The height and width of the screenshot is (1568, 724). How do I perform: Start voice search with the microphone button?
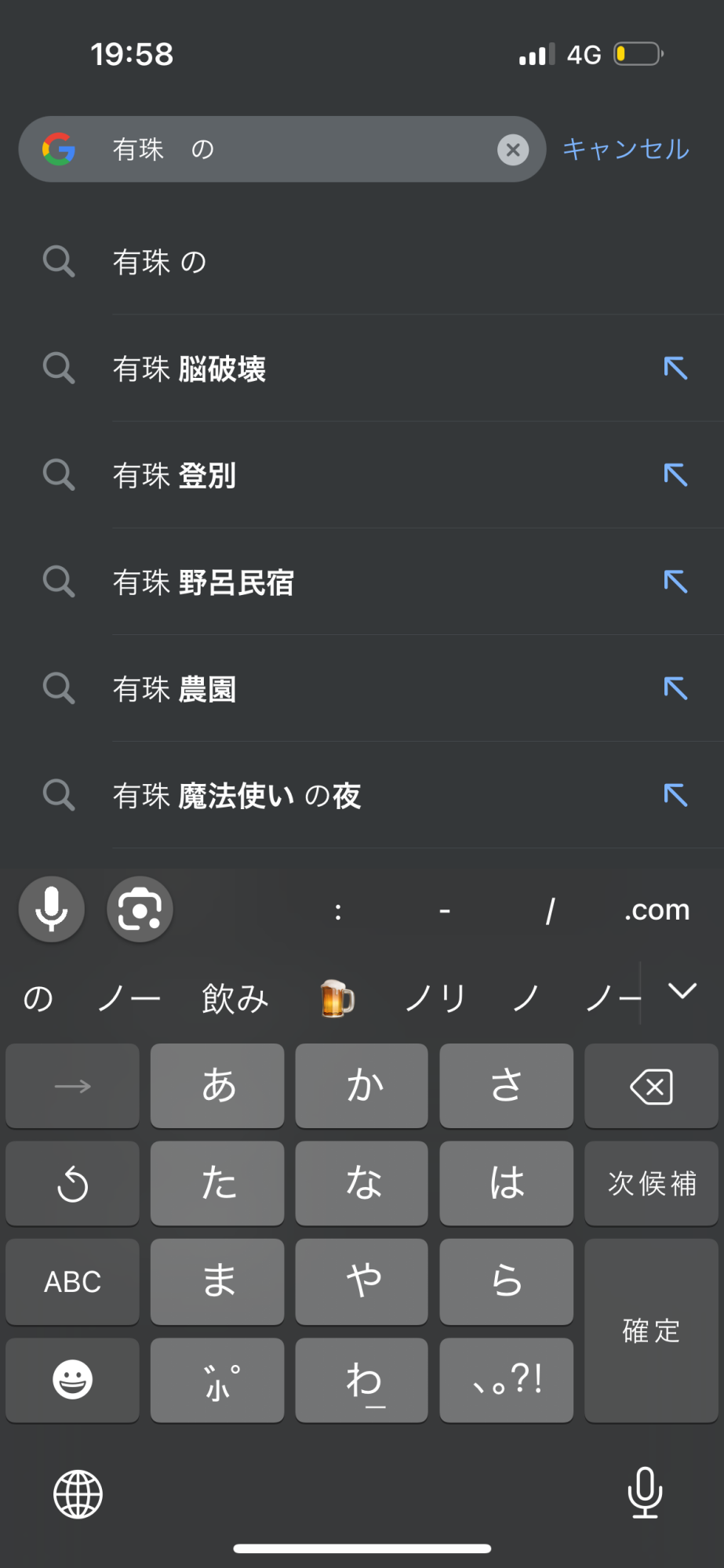(52, 909)
